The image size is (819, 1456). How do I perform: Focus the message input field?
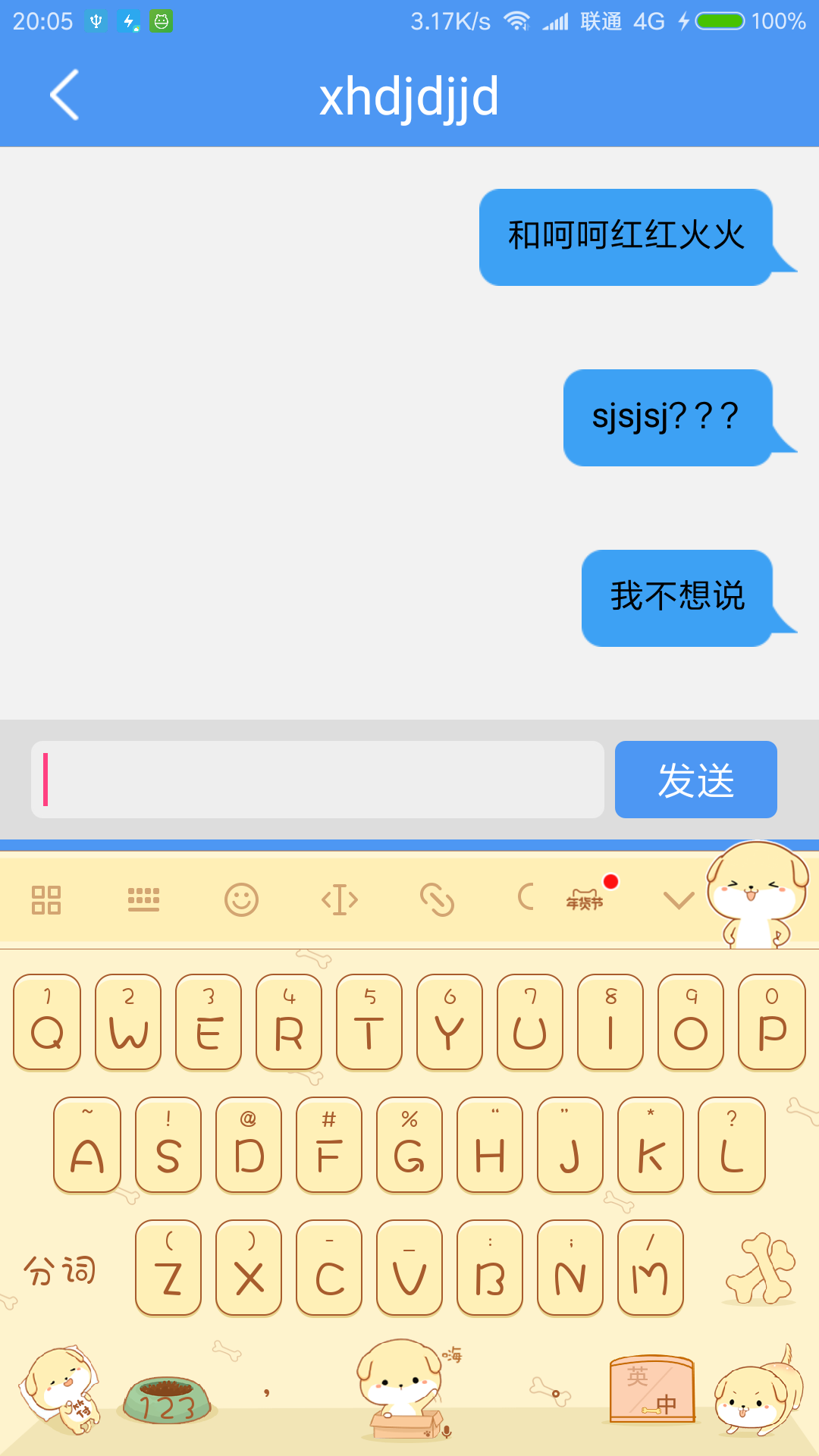coord(317,780)
